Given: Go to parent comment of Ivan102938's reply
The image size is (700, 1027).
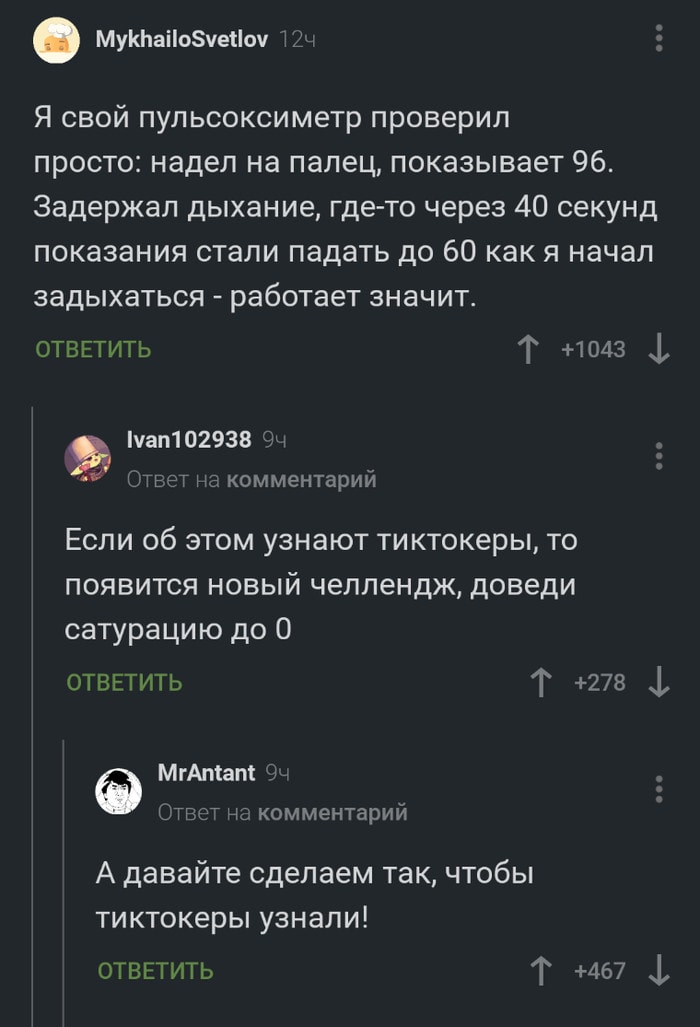Looking at the screenshot, I should 300,480.
